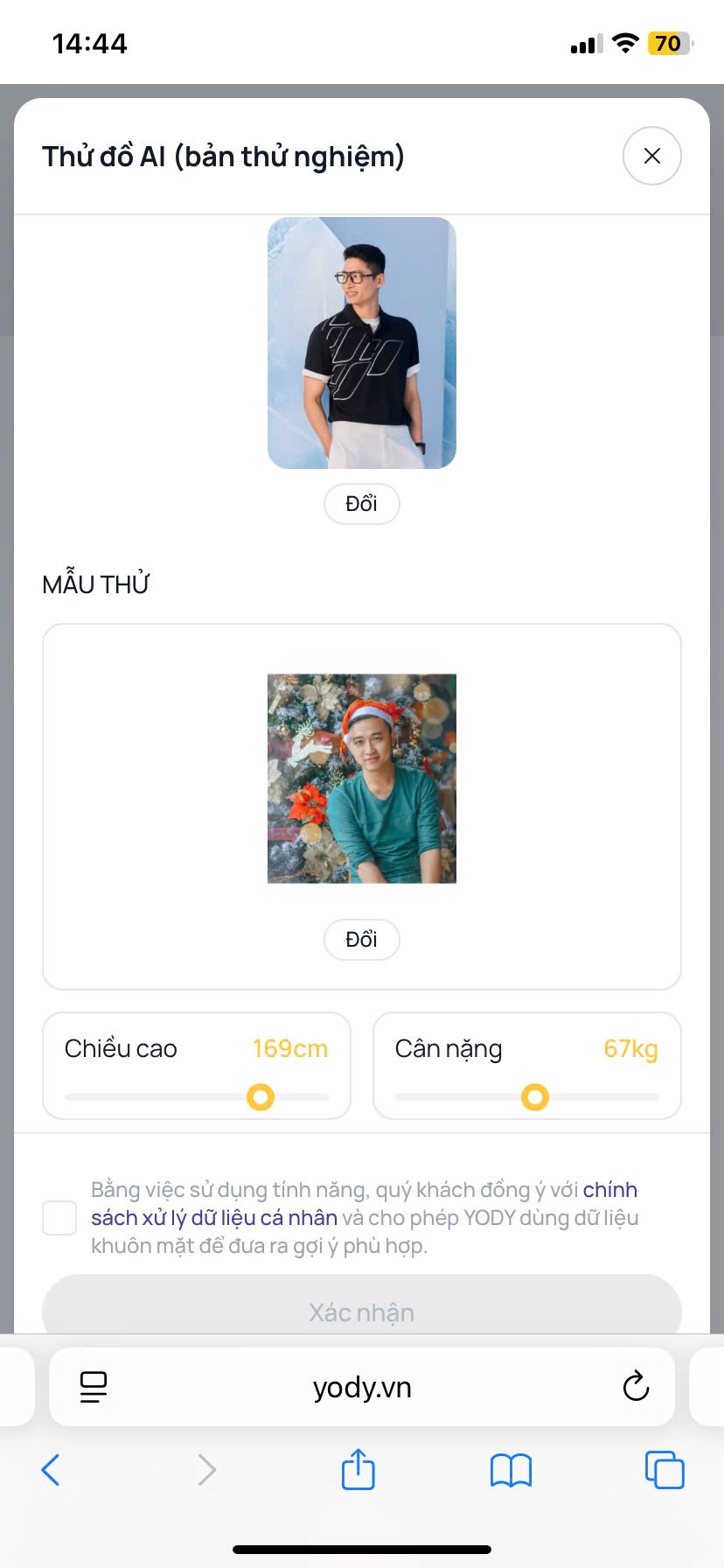Tap the Xác nhận confirm button

point(361,1310)
